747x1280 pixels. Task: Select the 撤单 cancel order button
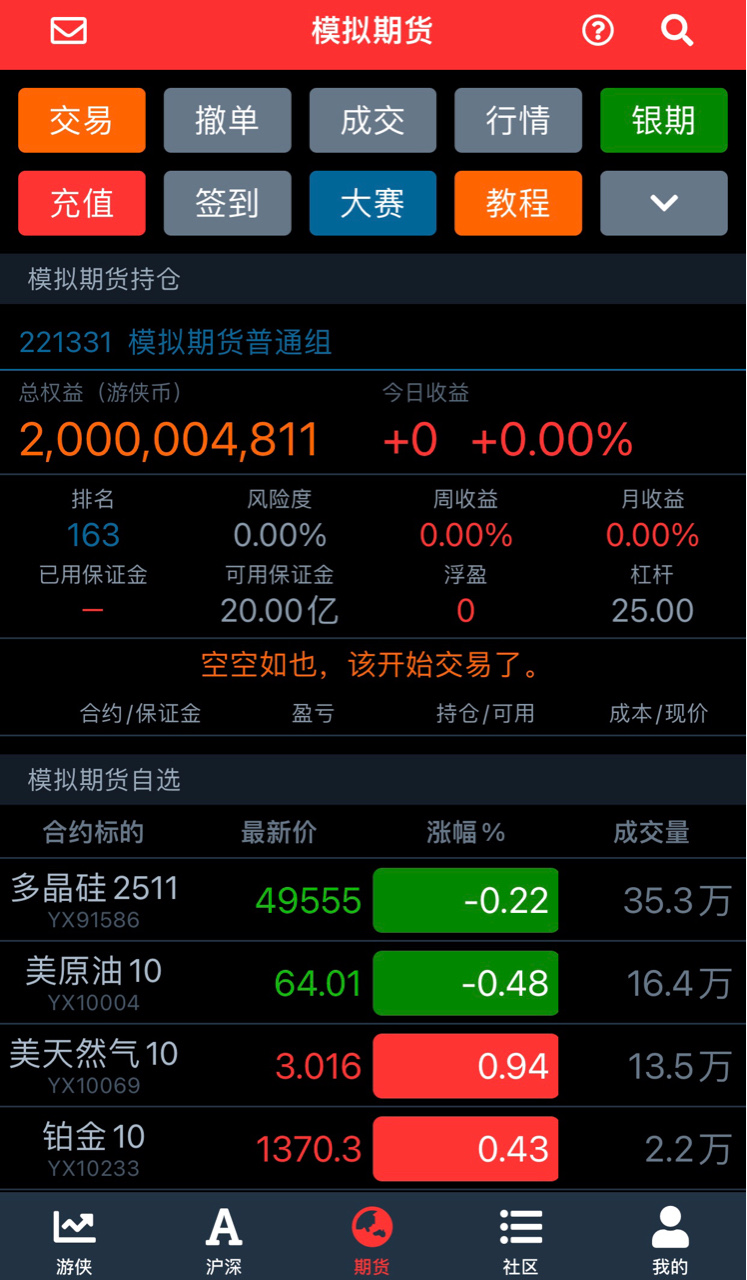227,120
